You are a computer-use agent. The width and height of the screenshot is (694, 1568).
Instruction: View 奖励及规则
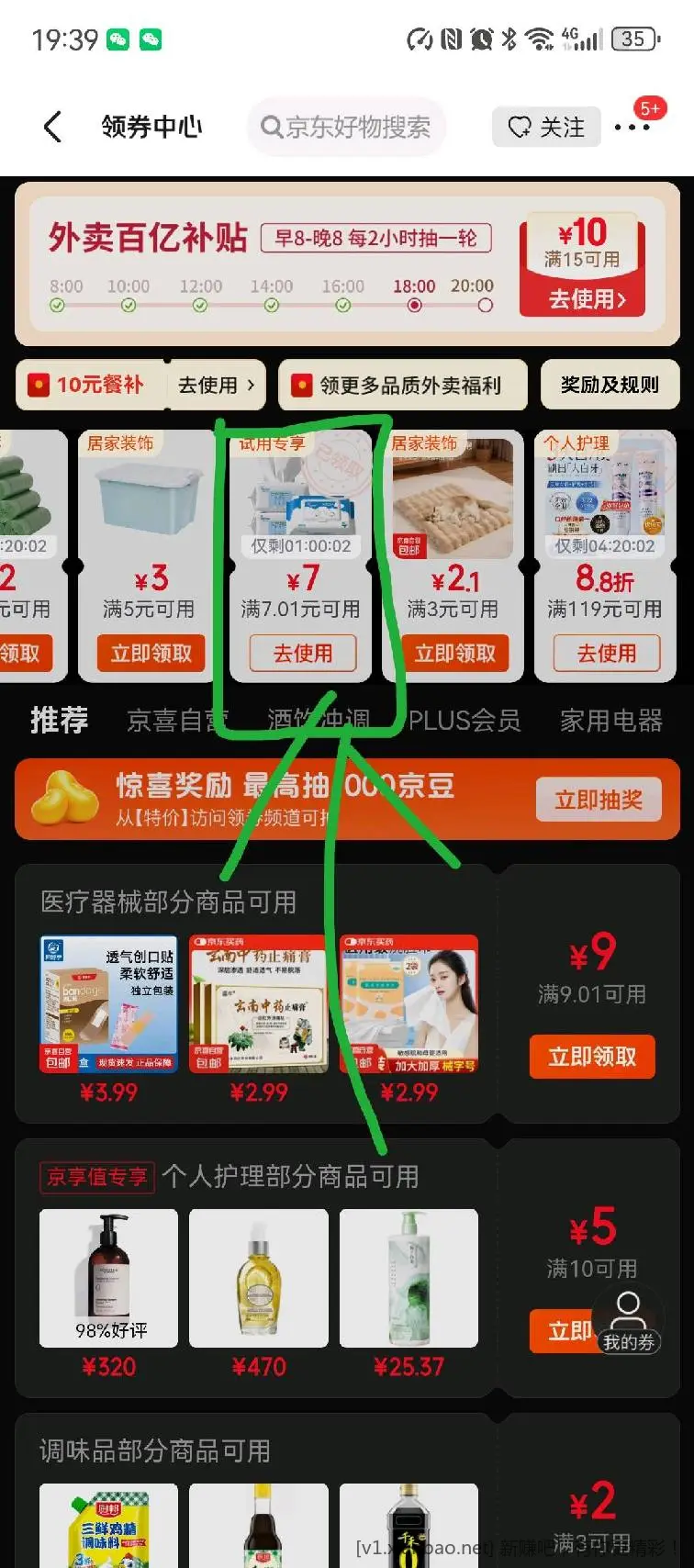(610, 385)
